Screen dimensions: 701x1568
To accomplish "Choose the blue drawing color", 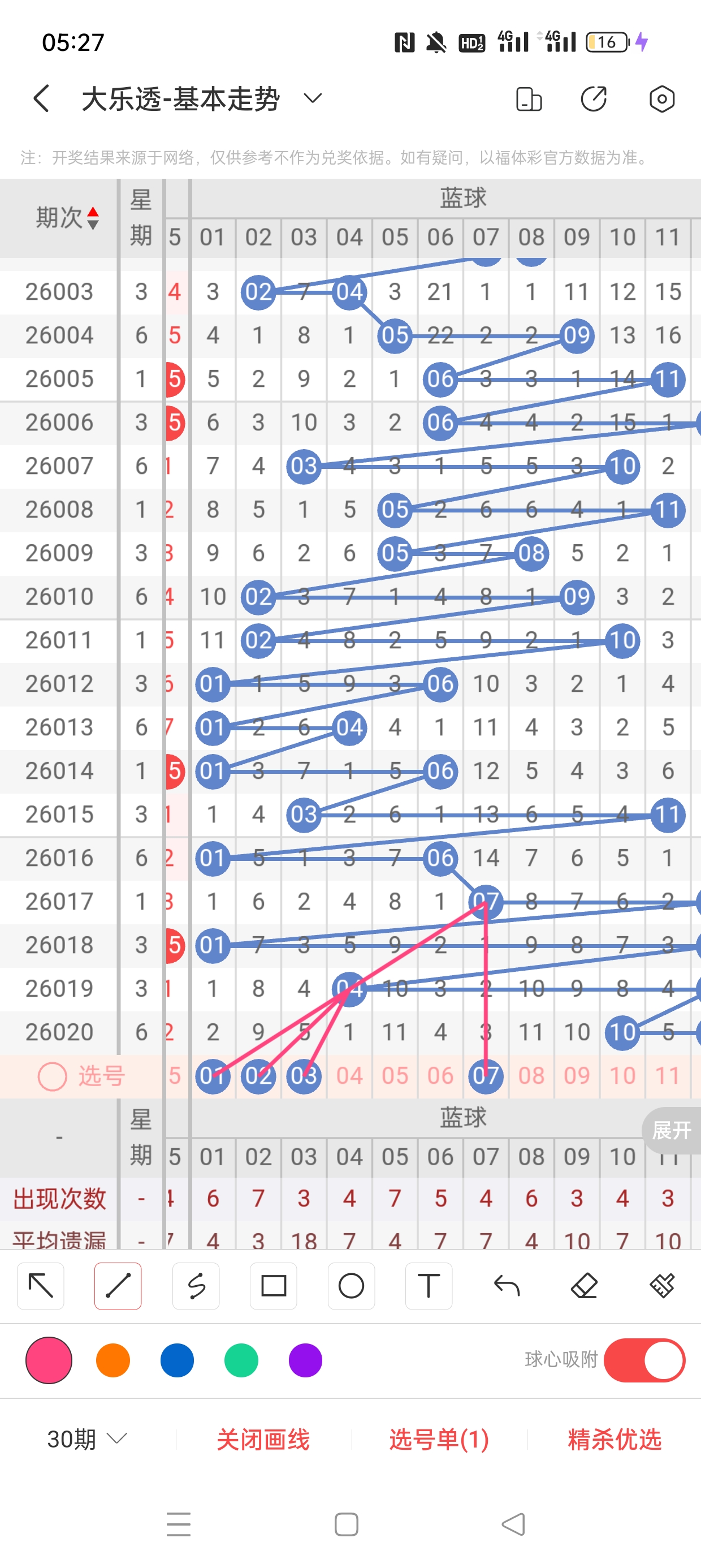I will click(177, 1360).
